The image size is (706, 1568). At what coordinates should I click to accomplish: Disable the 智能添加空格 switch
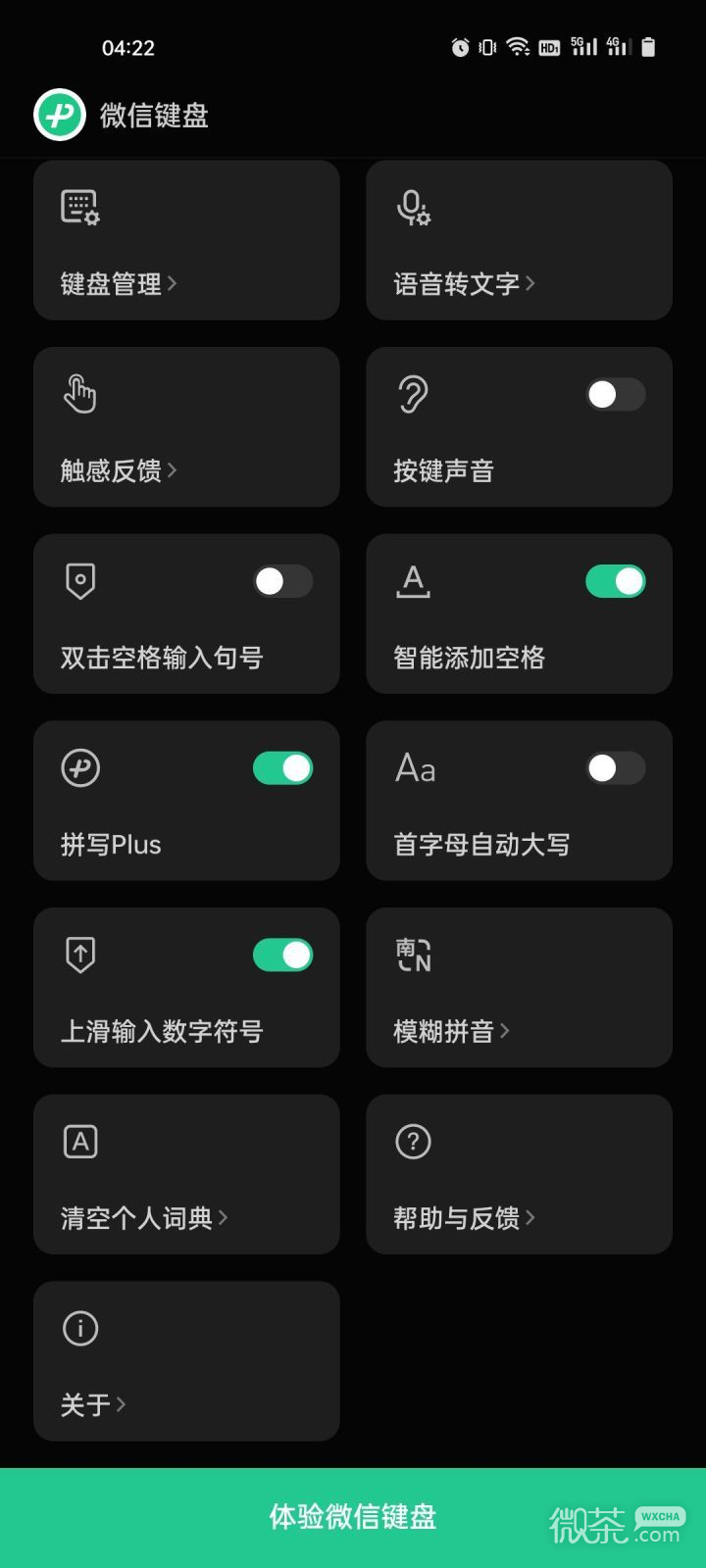pos(615,580)
